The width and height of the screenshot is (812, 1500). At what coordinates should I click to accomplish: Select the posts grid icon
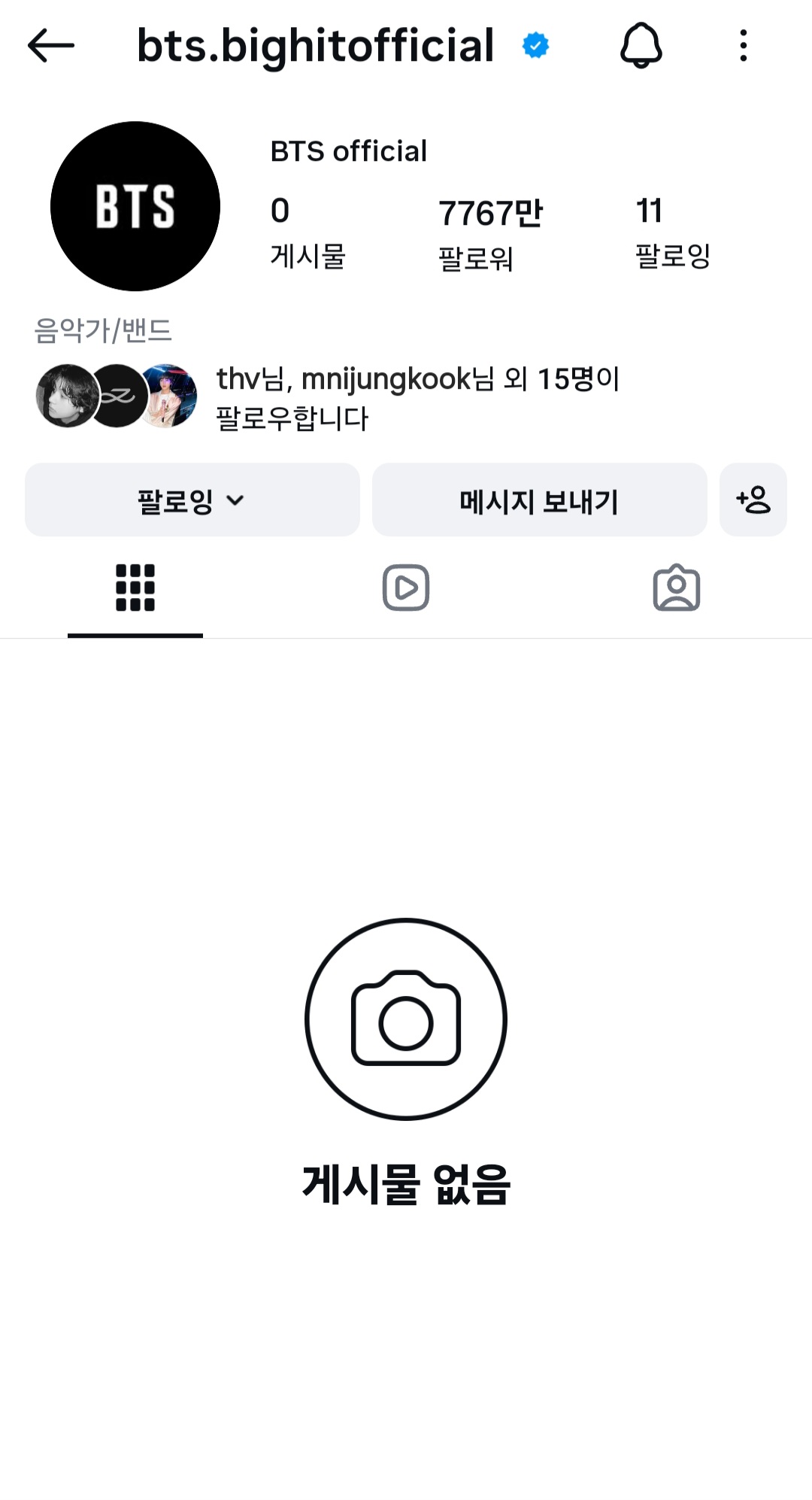pyautogui.click(x=135, y=588)
